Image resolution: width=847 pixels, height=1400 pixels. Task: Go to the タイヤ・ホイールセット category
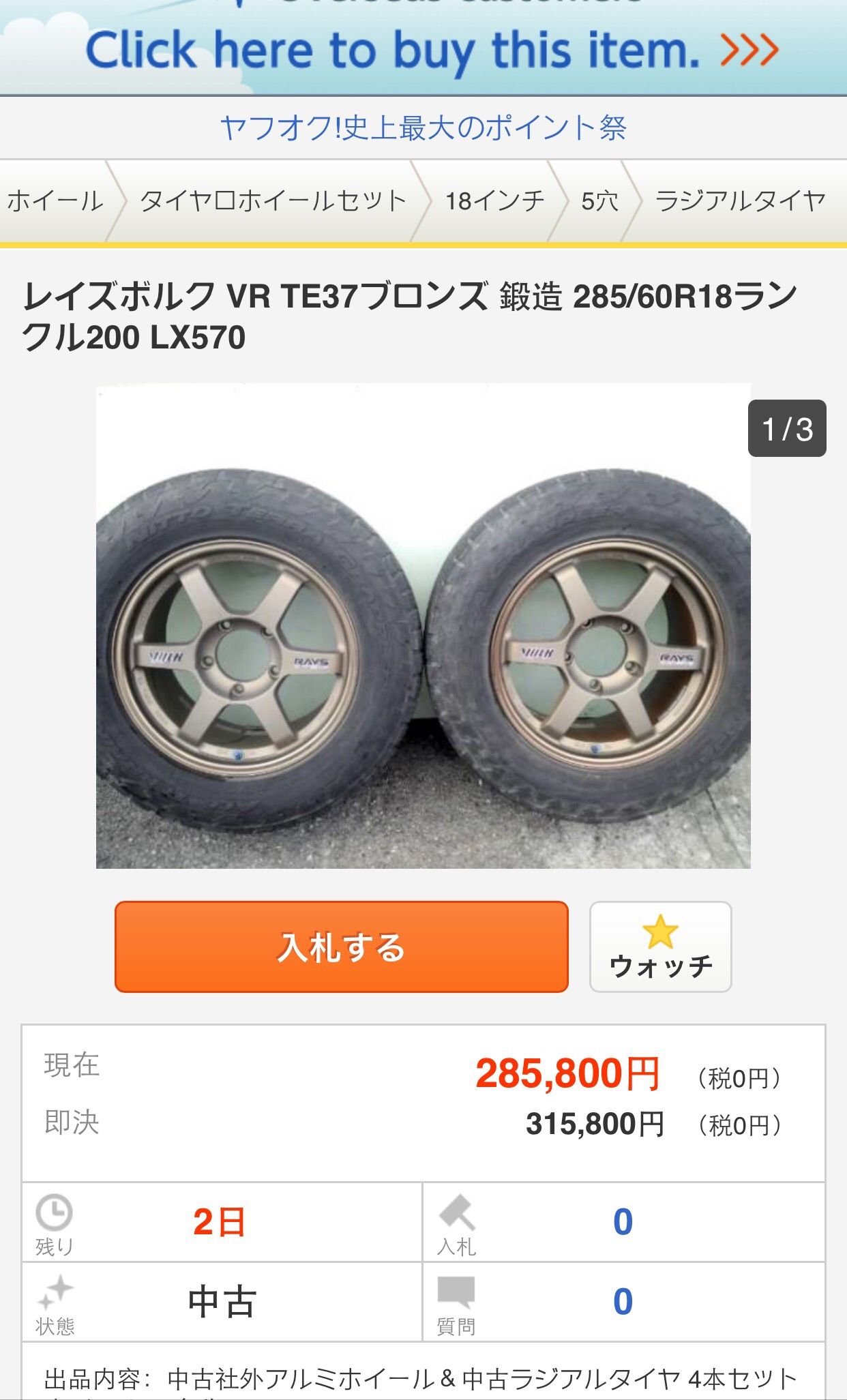pos(273,201)
